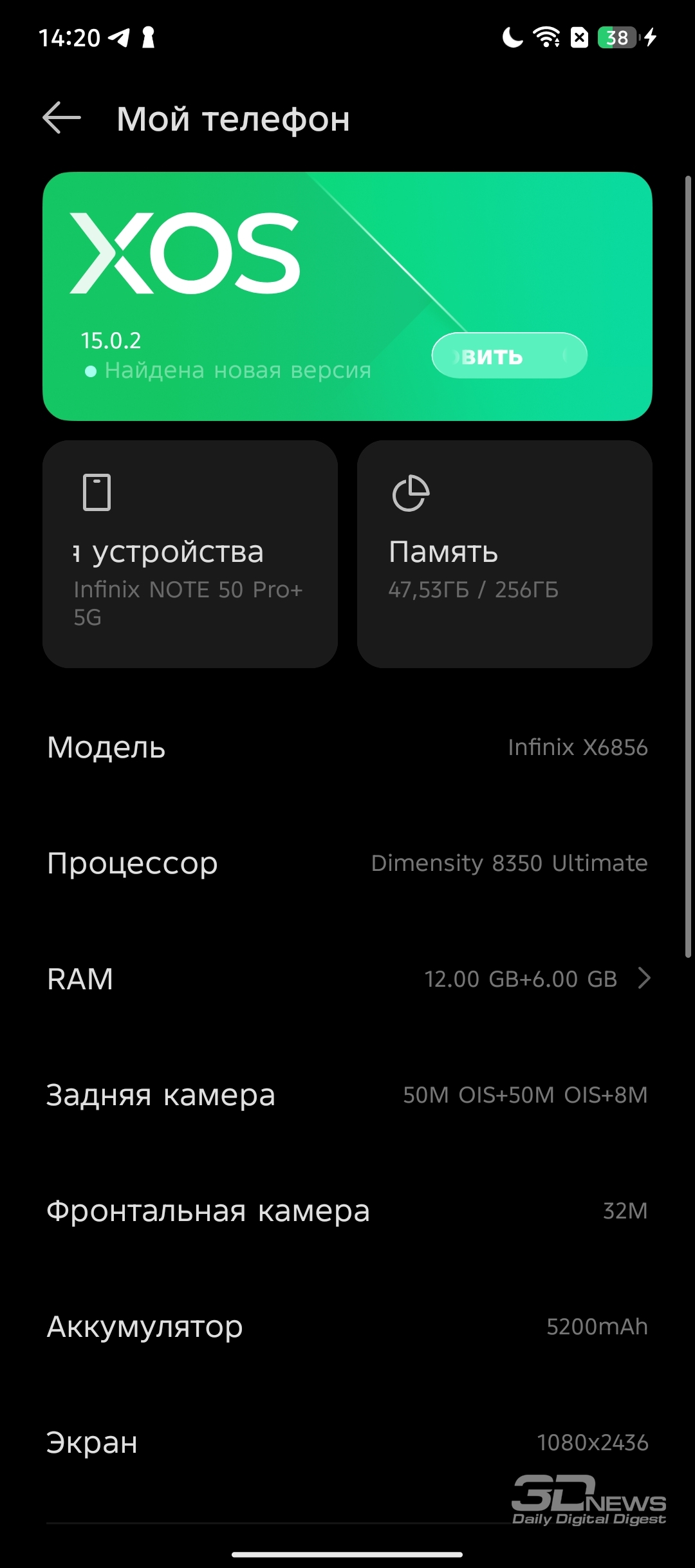Open the Память storage card
695x1568 pixels.
(505, 554)
